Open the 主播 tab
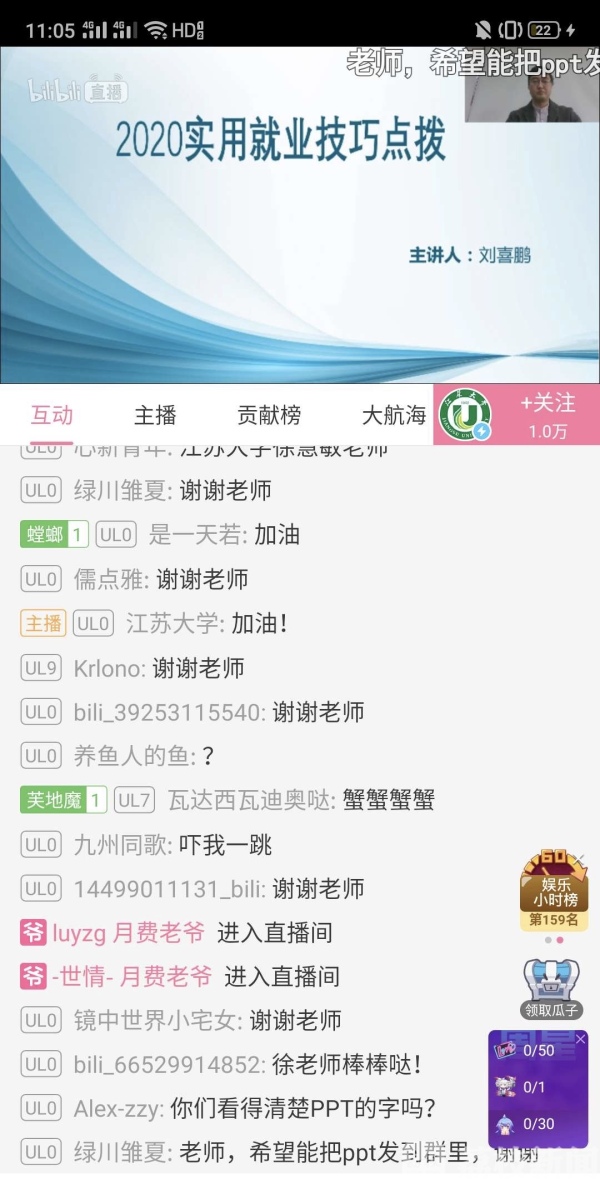The height and width of the screenshot is (1184, 600). click(x=155, y=415)
